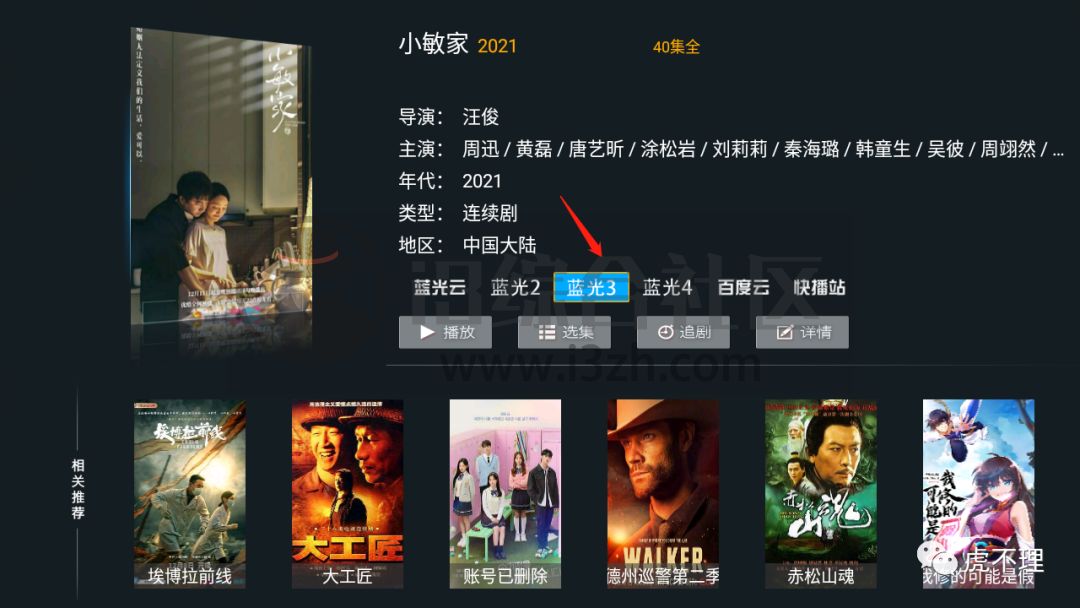
Task: Select the 百度云 source
Action: click(x=744, y=288)
